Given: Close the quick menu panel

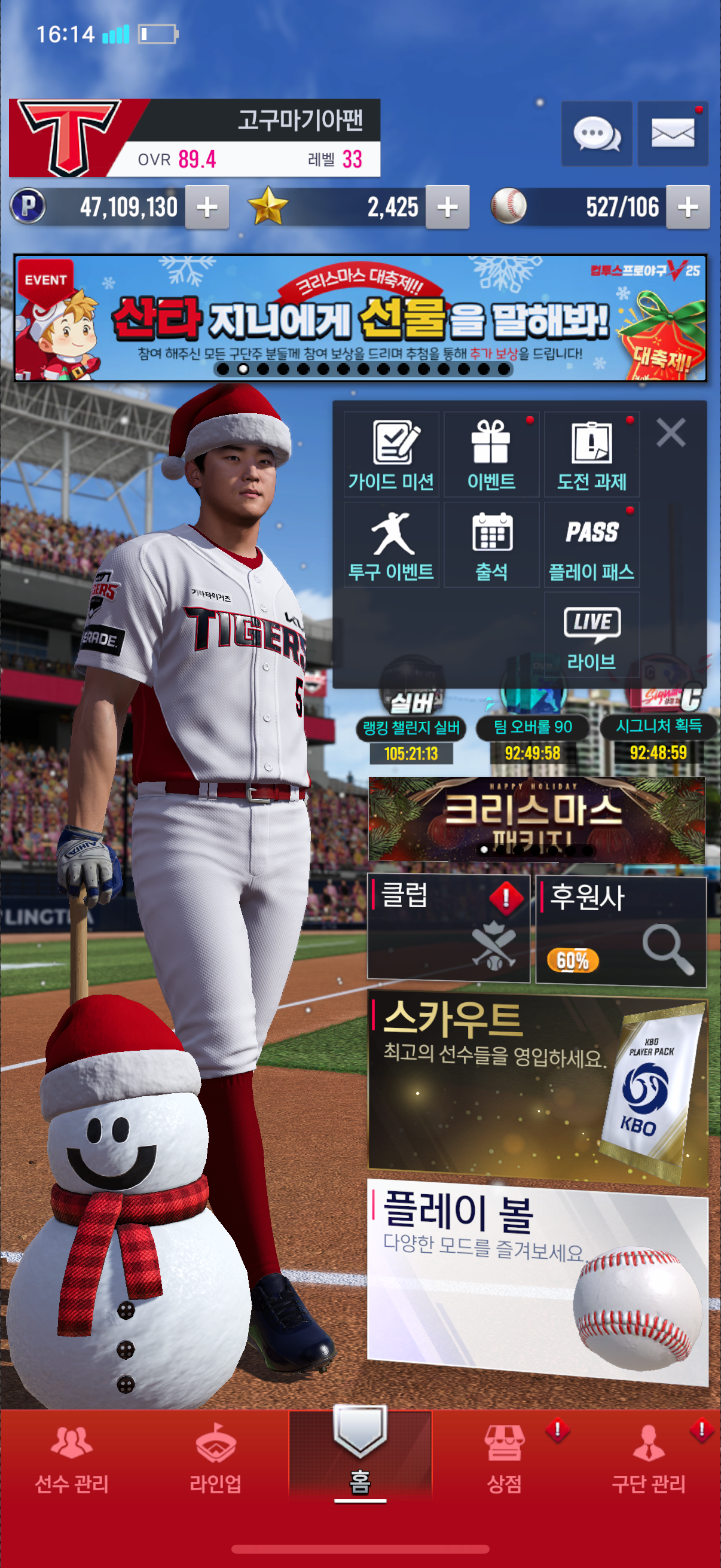Looking at the screenshot, I should [671, 433].
